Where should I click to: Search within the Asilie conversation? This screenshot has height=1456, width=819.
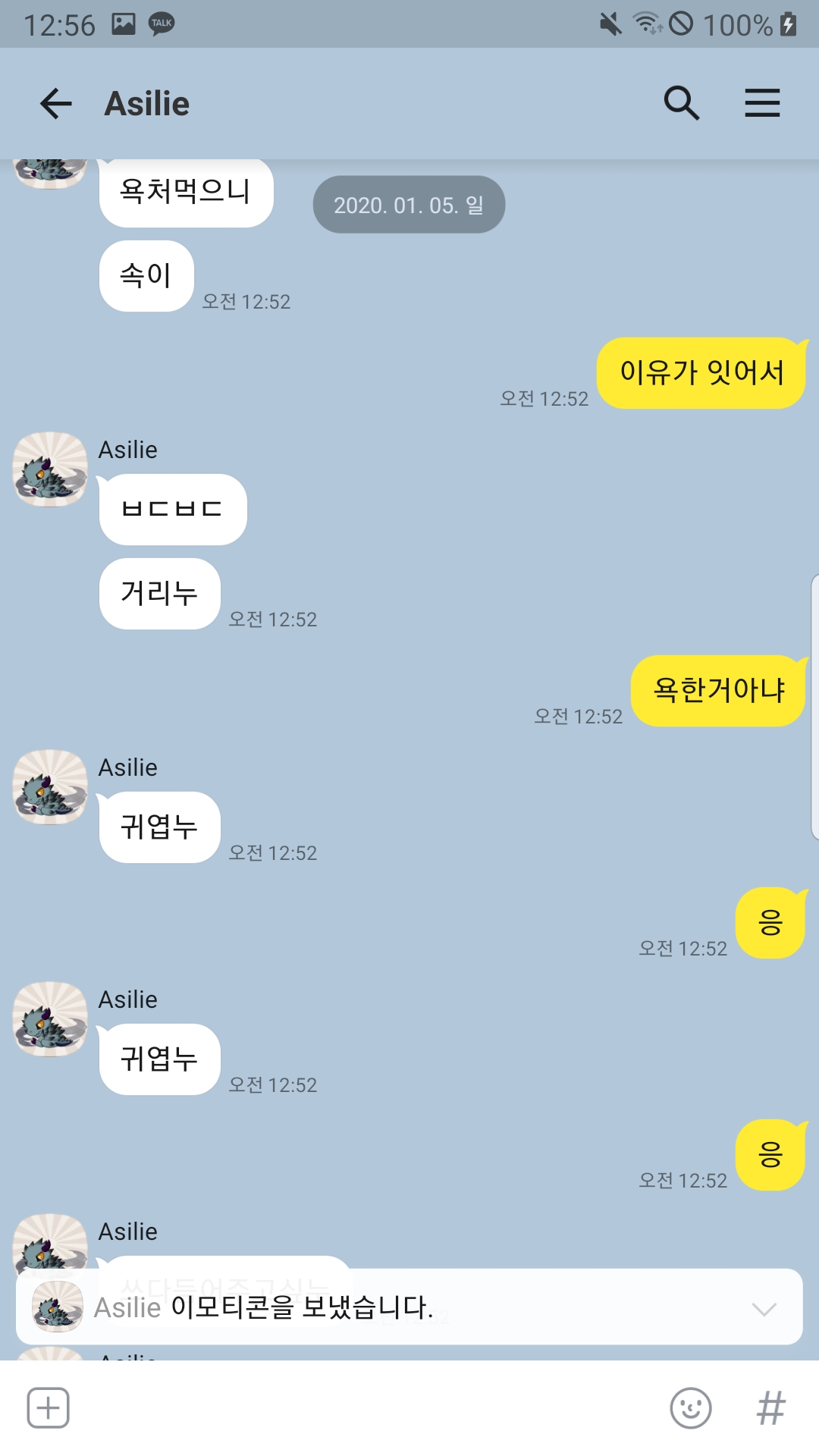tap(681, 103)
